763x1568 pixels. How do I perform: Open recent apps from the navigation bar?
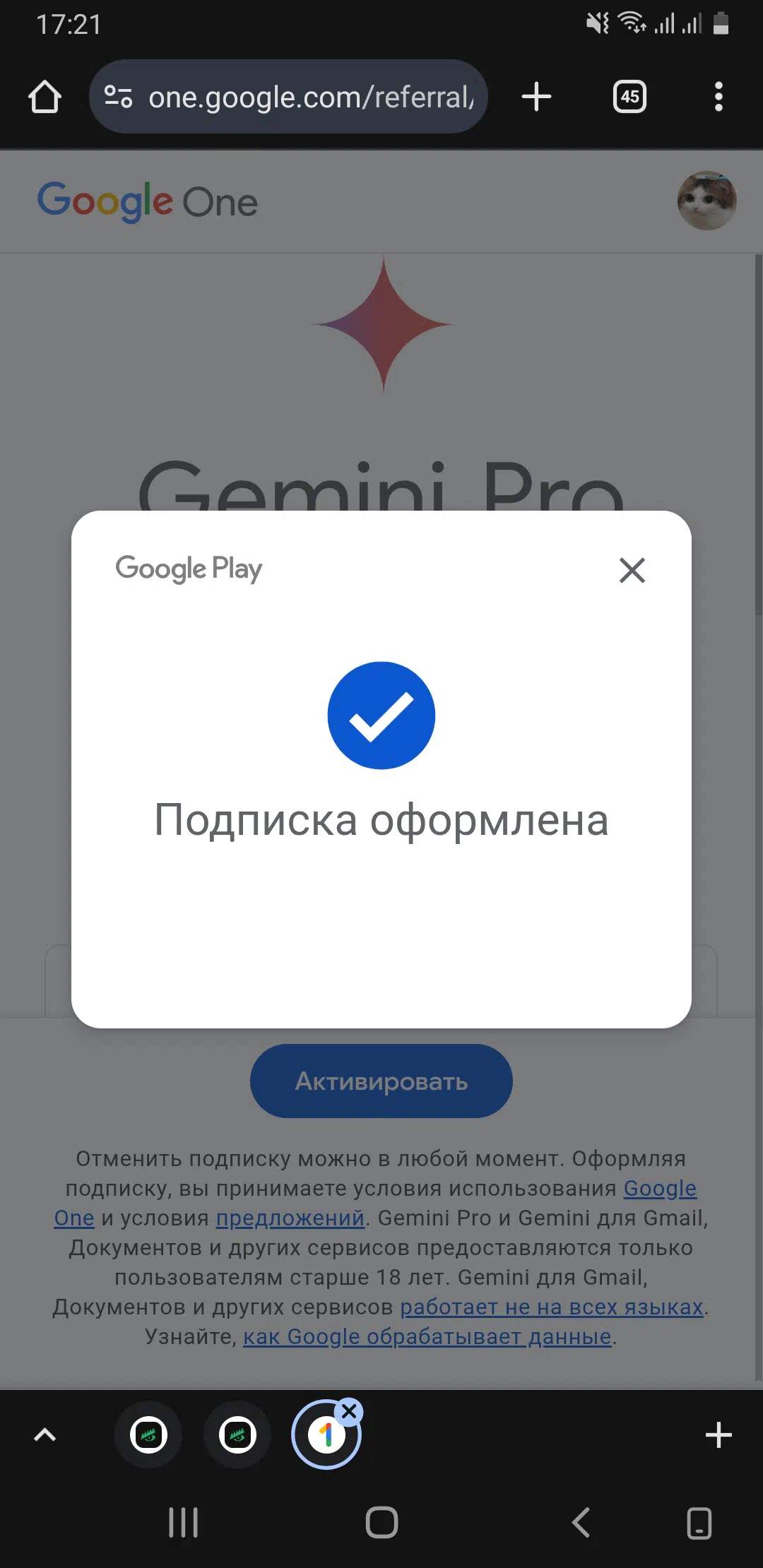pos(183,1522)
